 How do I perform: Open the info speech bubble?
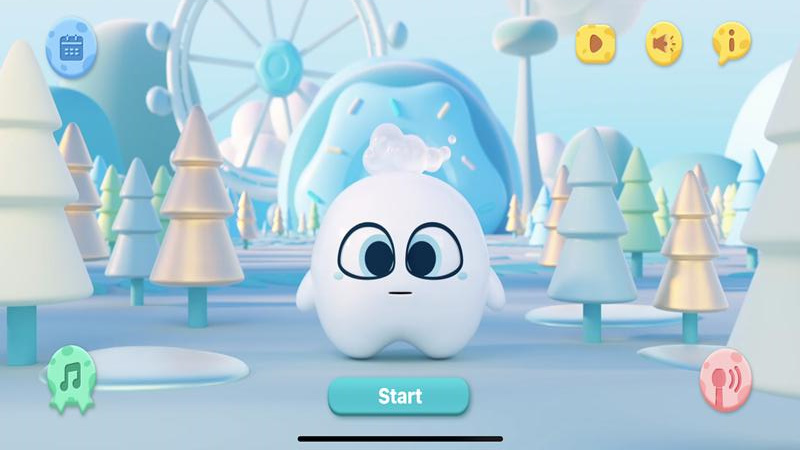pos(732,43)
